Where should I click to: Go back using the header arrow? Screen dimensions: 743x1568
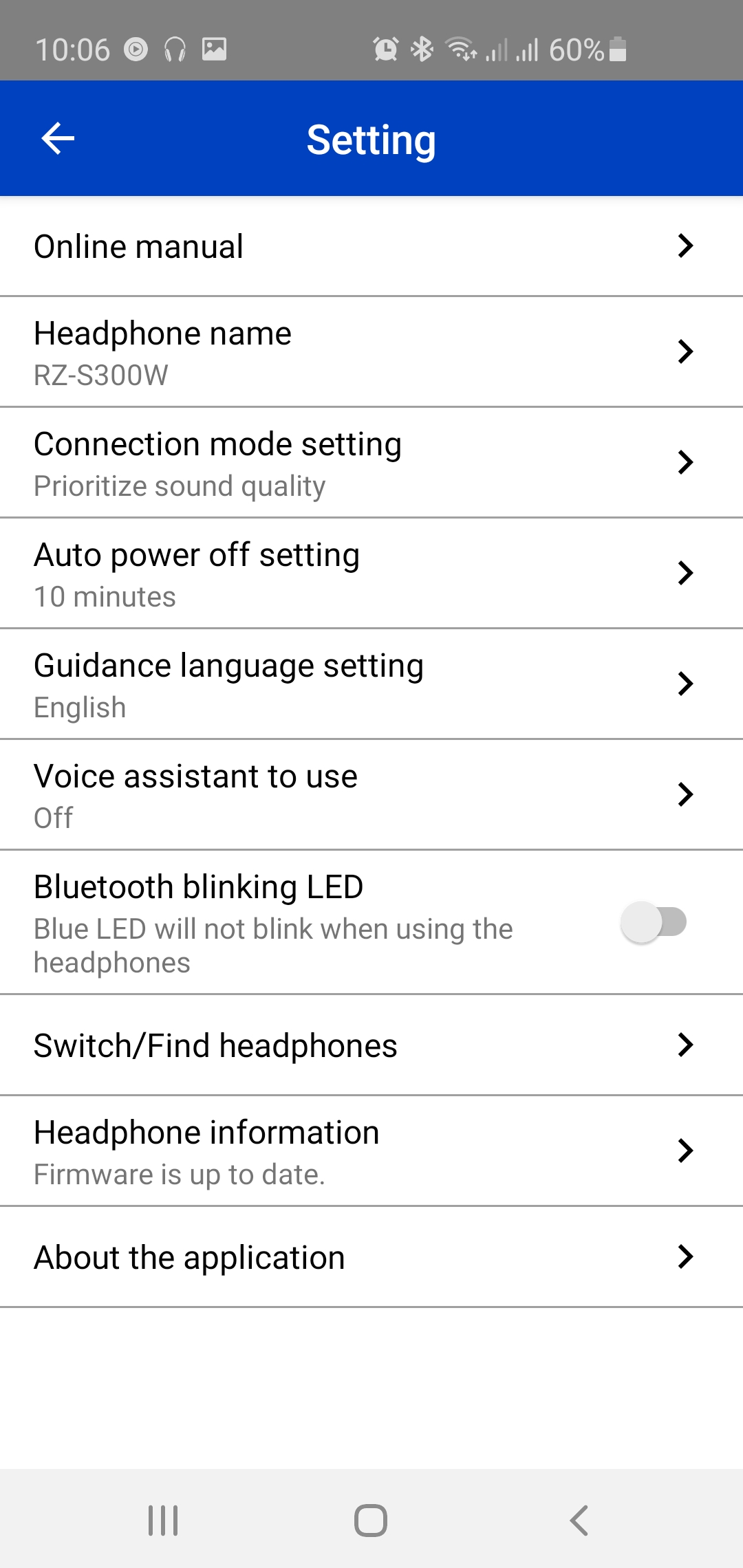[x=58, y=139]
